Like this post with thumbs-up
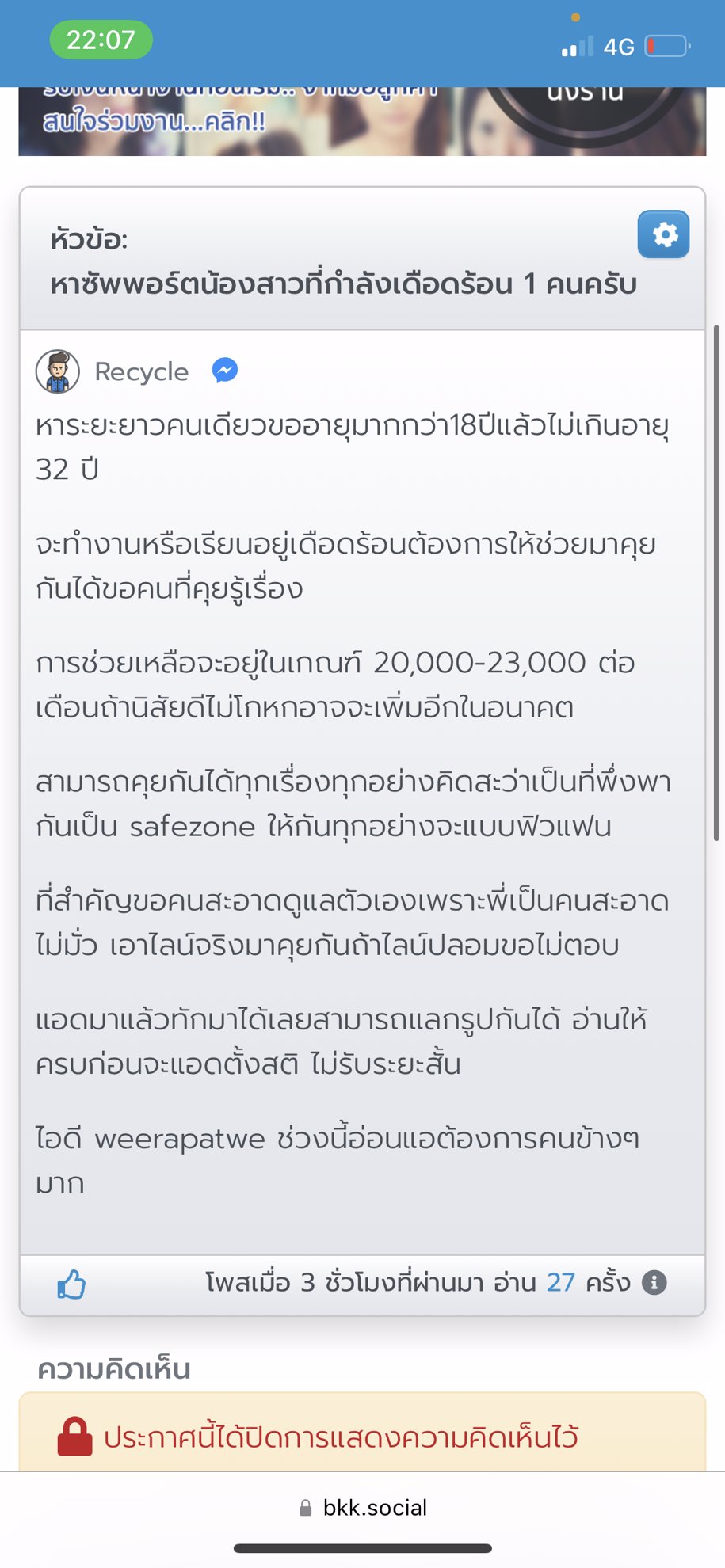The width and height of the screenshot is (725, 1568). (x=71, y=1284)
